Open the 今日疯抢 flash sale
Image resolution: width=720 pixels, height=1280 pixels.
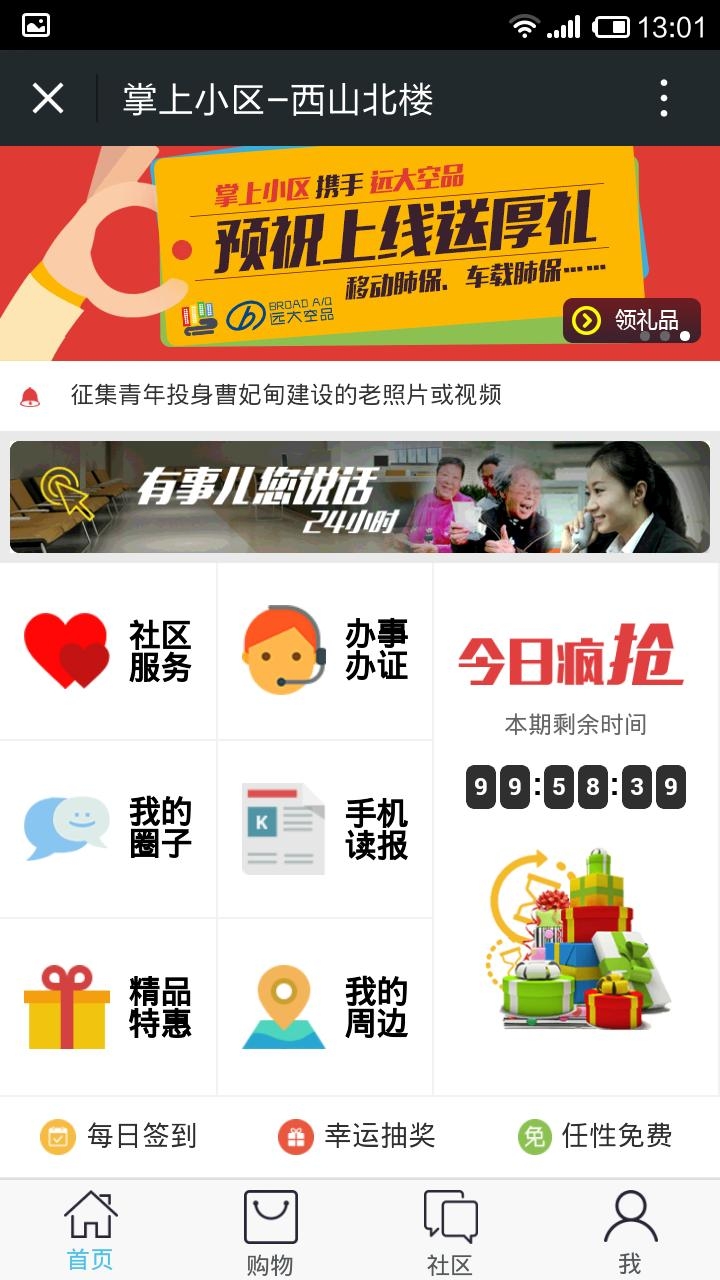(575, 830)
